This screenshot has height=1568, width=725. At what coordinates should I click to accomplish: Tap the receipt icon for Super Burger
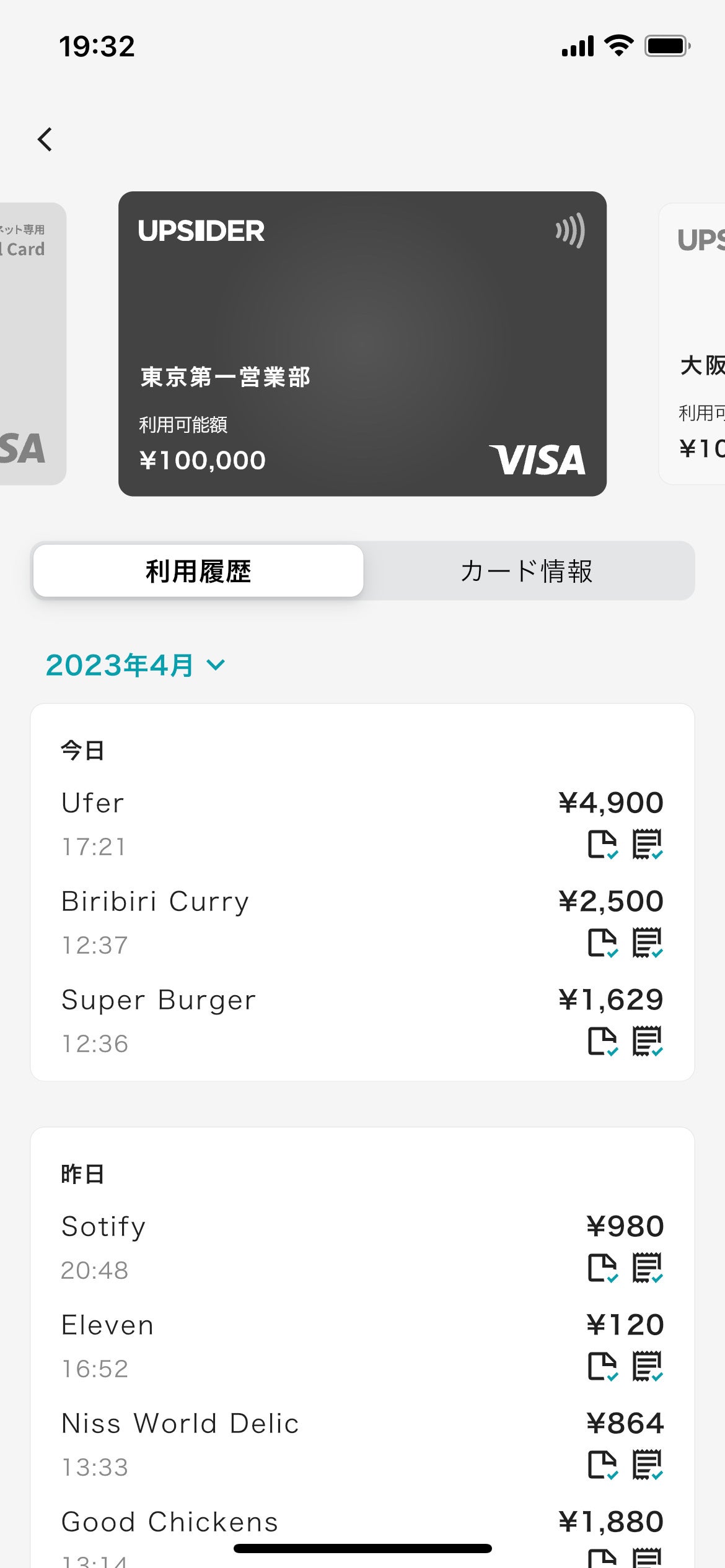648,1042
